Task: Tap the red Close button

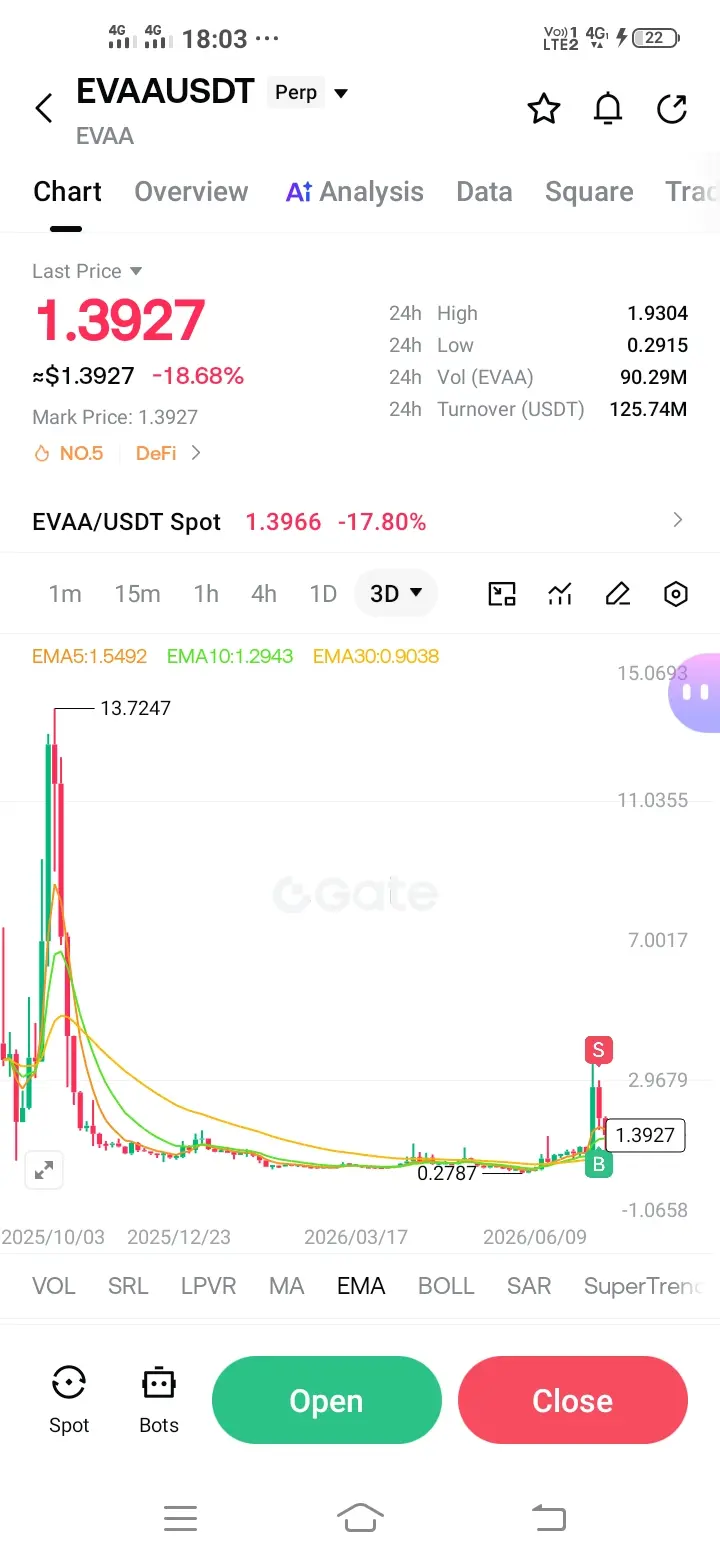Action: pyautogui.click(x=573, y=1400)
